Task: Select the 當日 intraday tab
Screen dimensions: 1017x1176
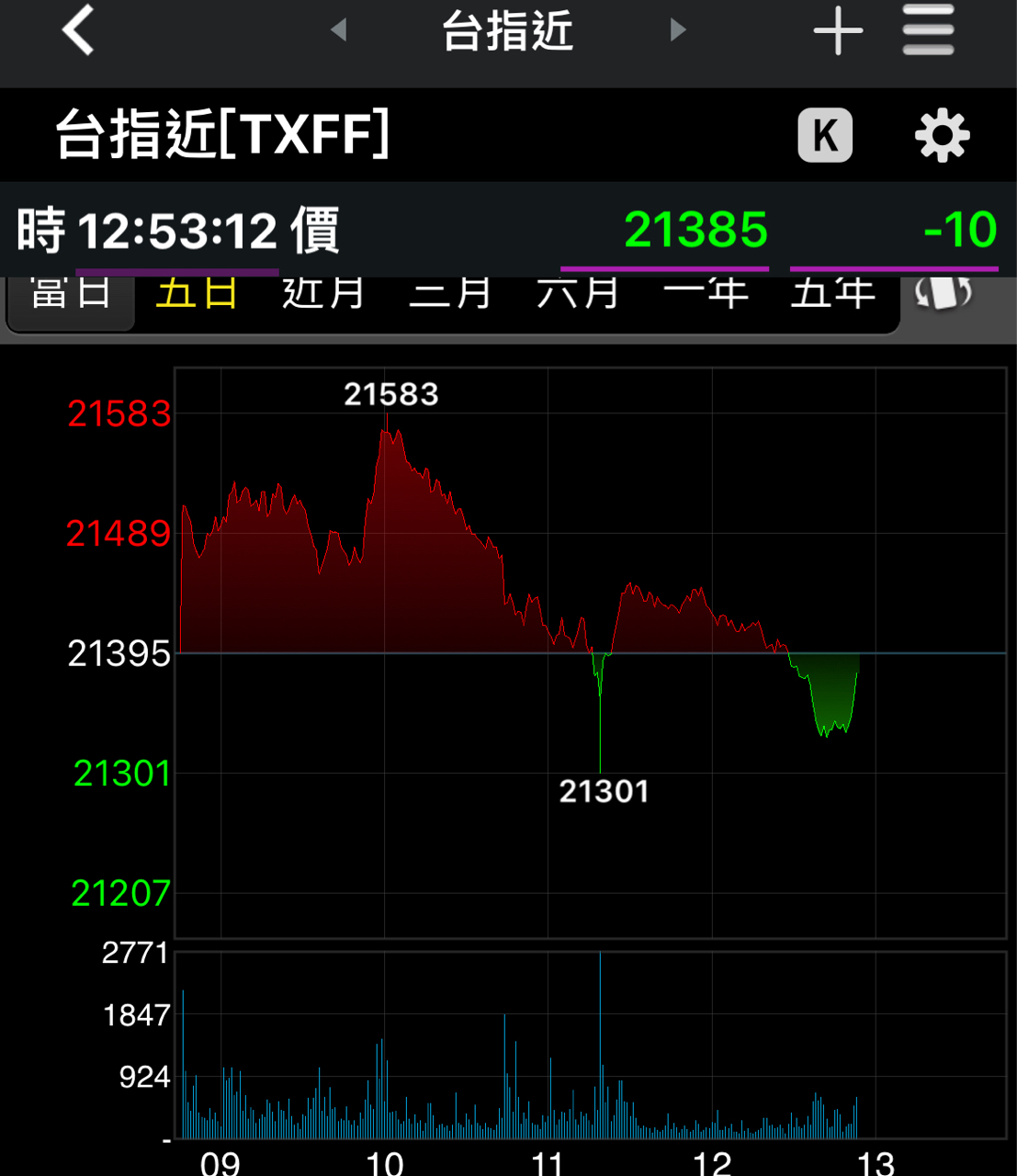Action: (70, 296)
